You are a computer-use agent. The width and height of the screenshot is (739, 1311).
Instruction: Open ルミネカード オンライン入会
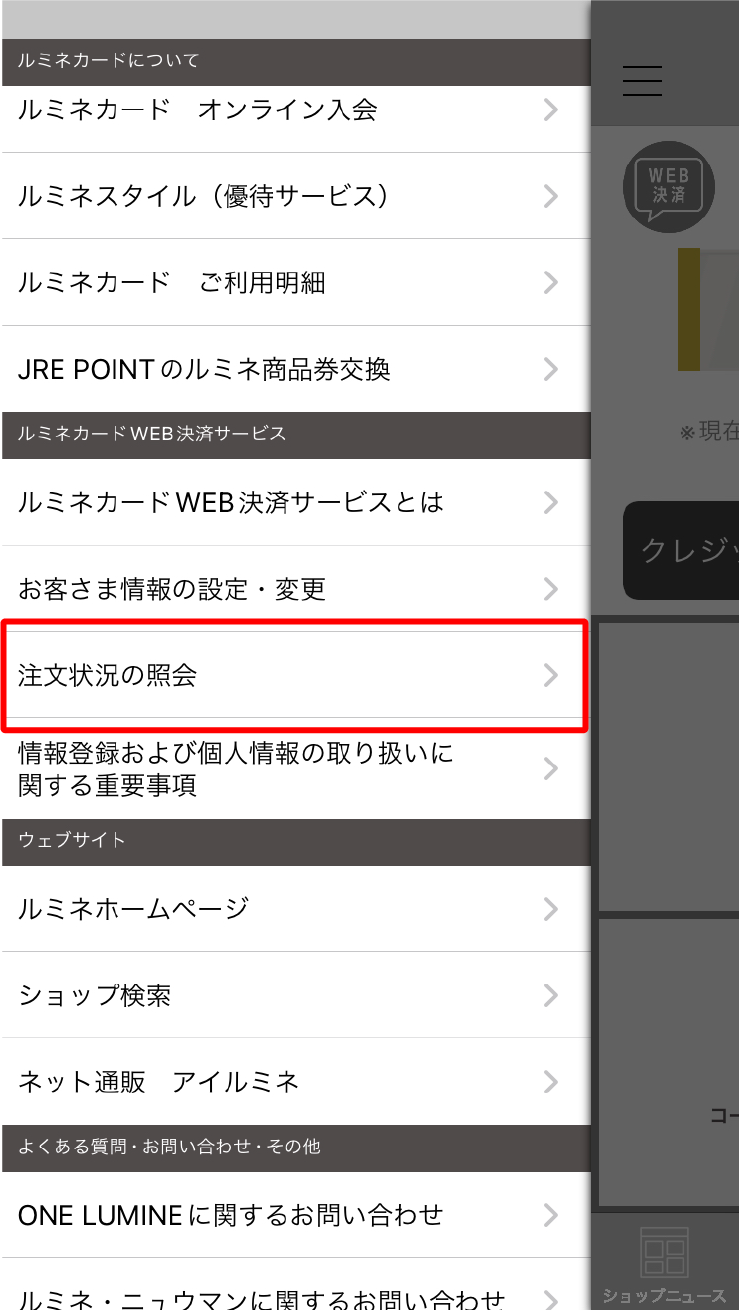[295, 110]
